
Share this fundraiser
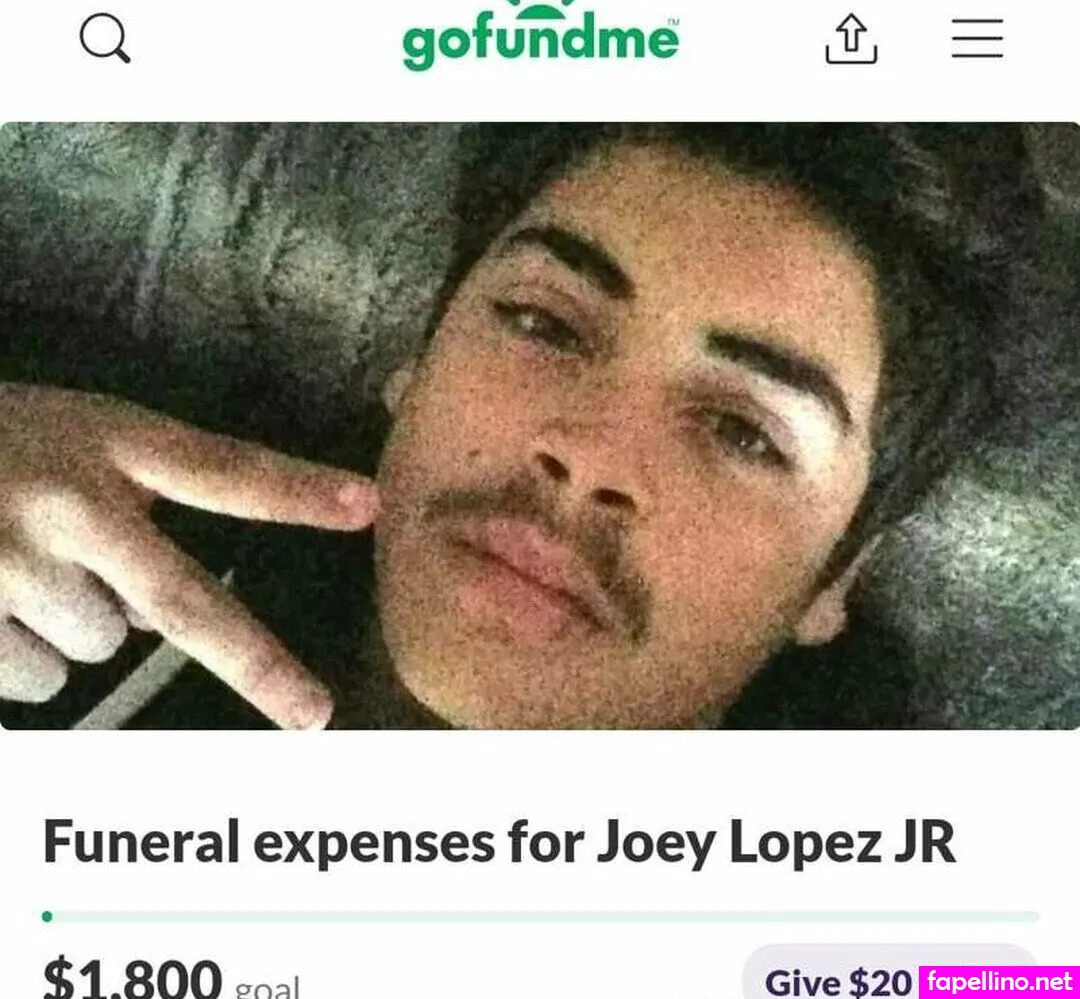pyautogui.click(x=851, y=40)
